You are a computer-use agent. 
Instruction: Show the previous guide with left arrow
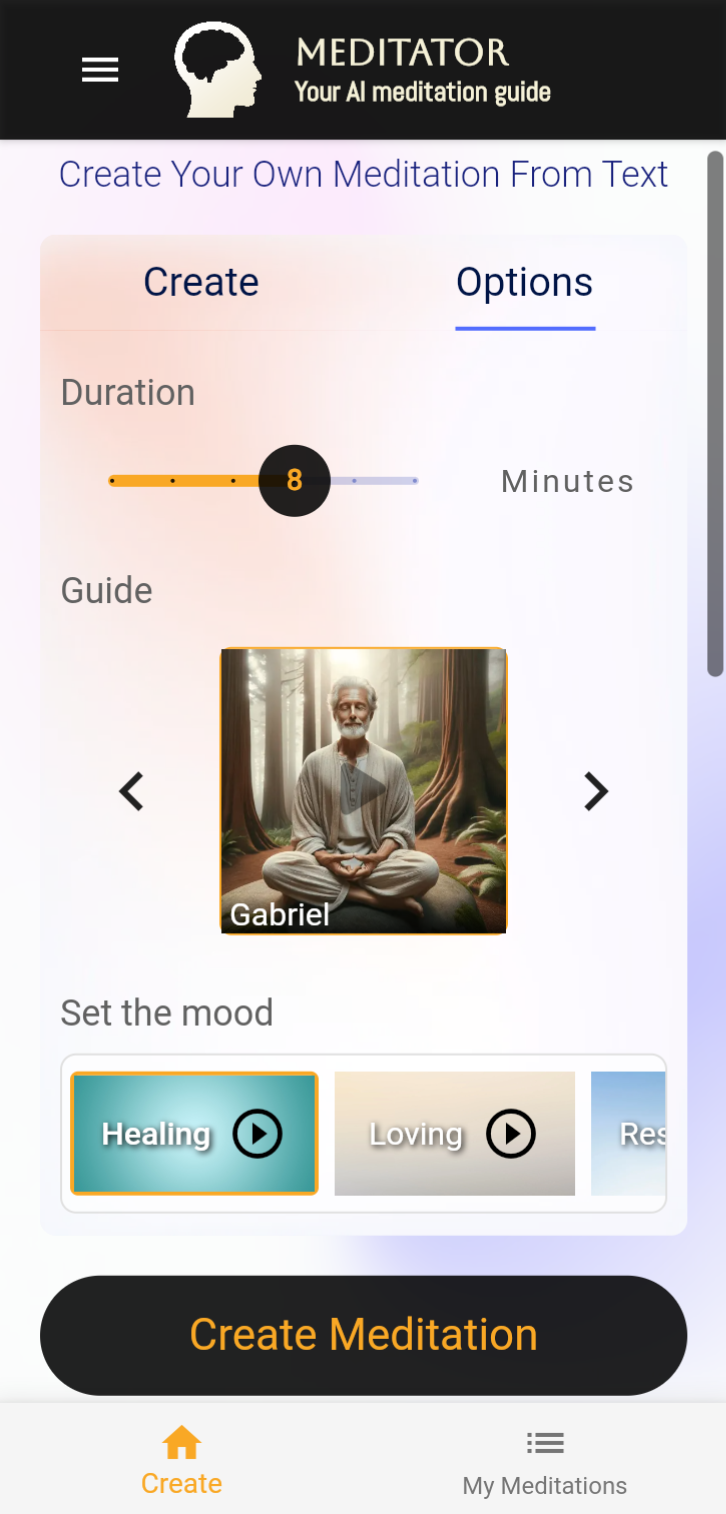[x=132, y=791]
